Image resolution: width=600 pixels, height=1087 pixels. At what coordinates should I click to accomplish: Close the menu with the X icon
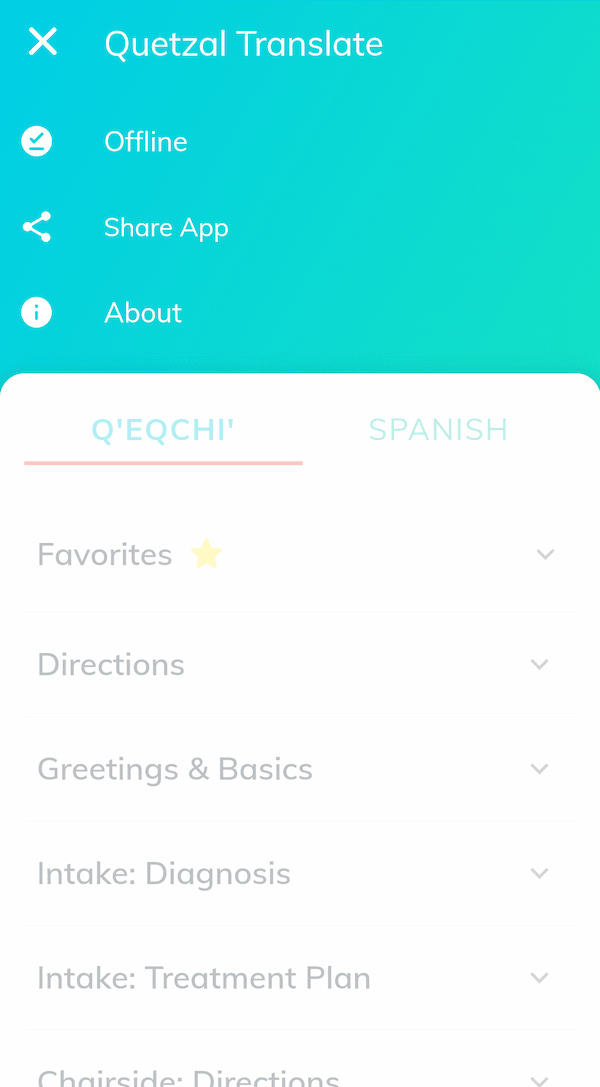pos(42,42)
